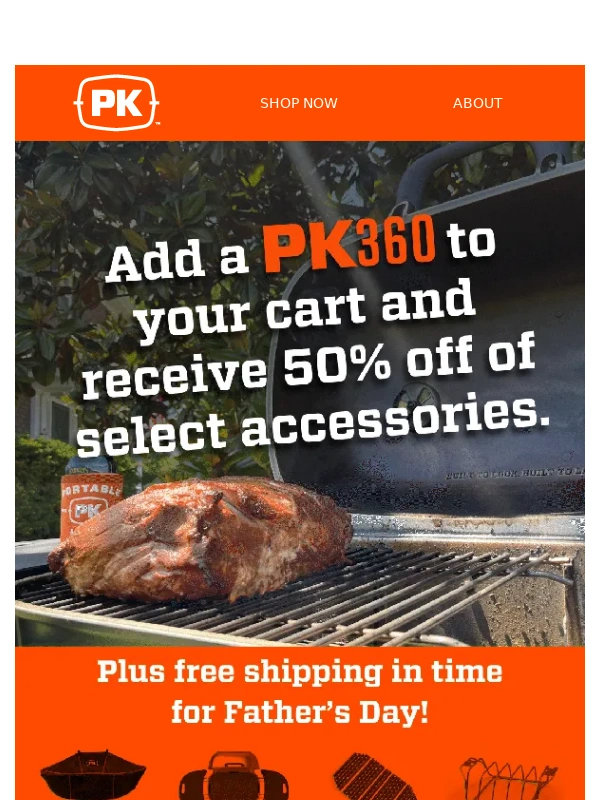Open the PK360 50% off accessories banner
Screen dimensions: 600x800
click(x=300, y=393)
